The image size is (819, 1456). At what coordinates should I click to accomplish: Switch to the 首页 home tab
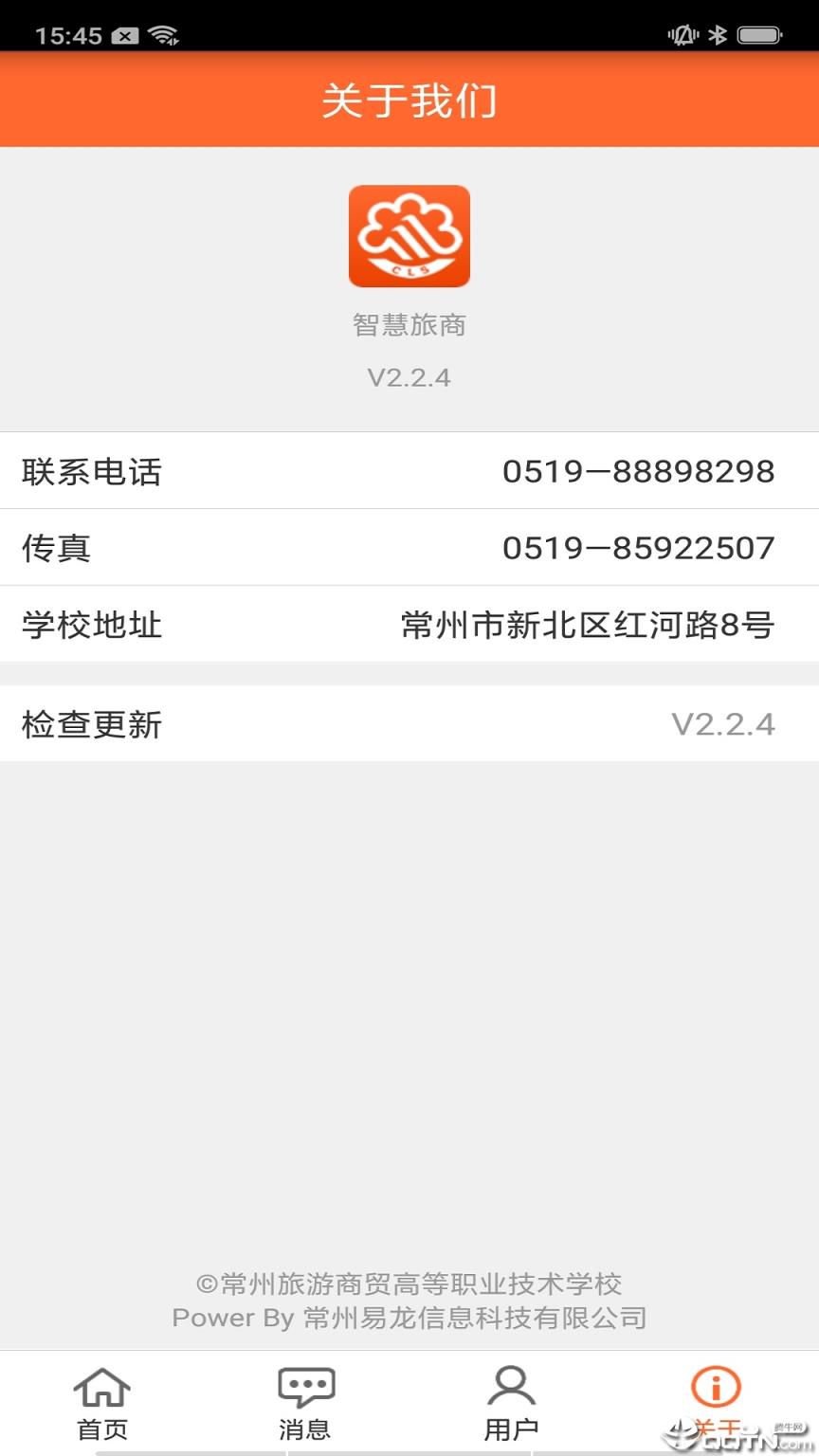pyautogui.click(x=101, y=1403)
